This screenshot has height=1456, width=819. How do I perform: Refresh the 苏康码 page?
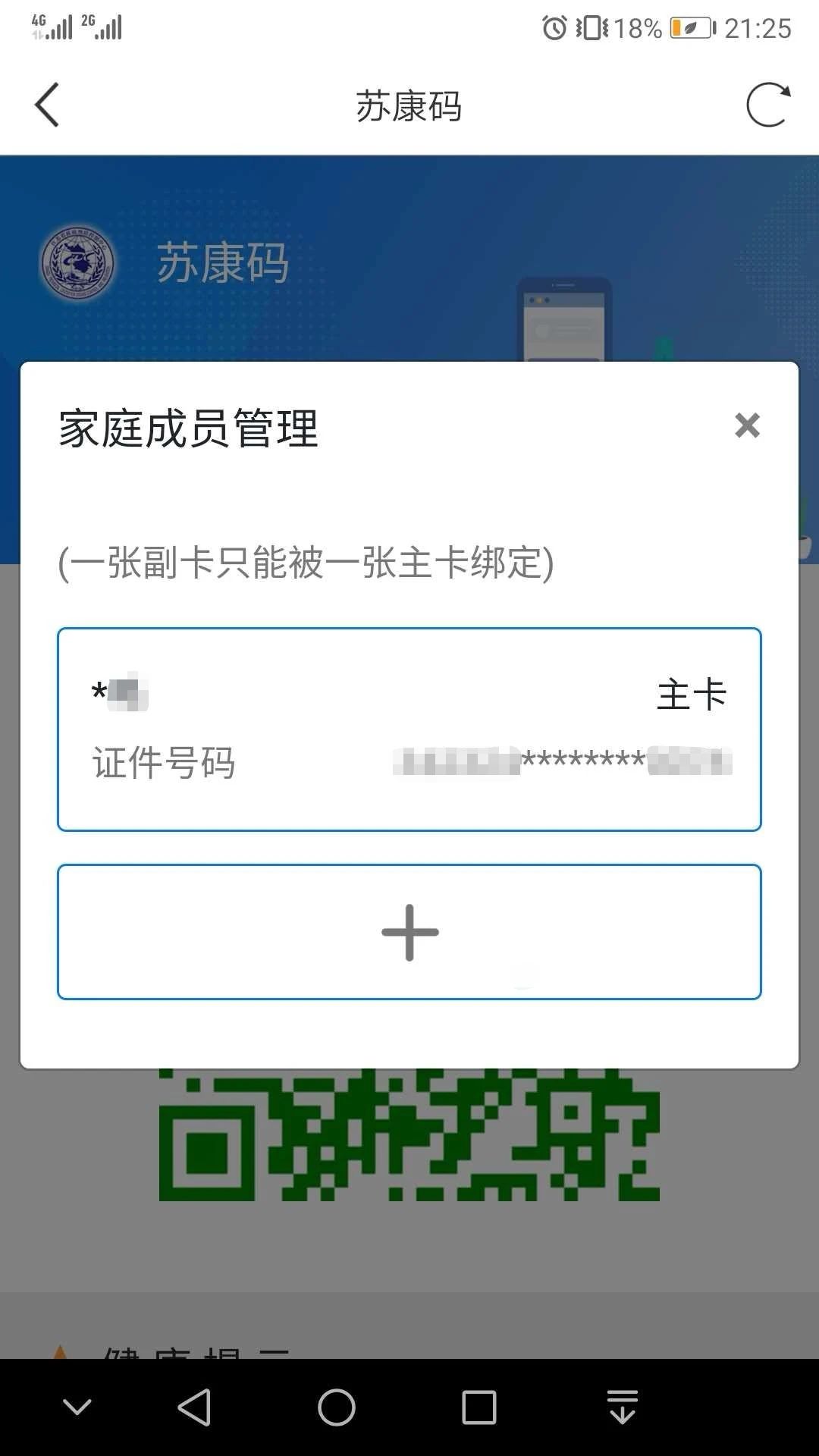[x=768, y=105]
